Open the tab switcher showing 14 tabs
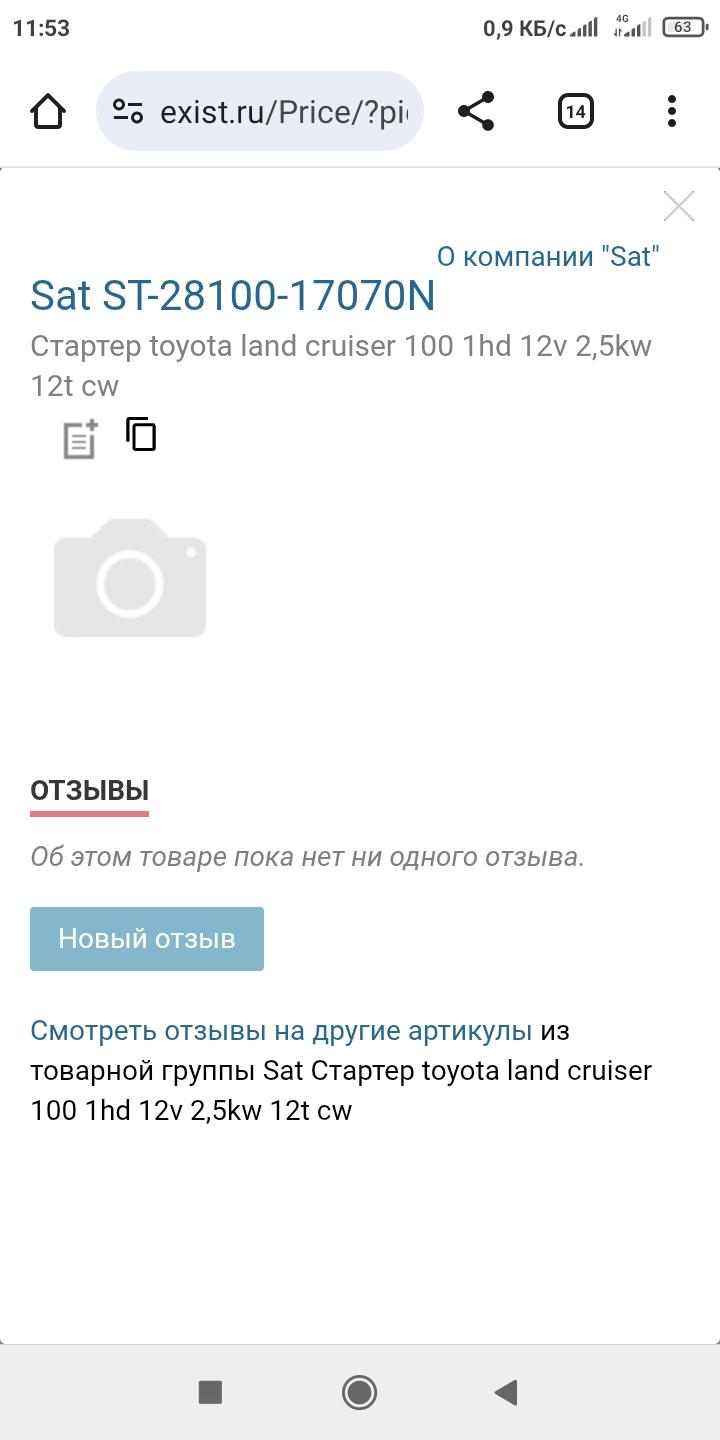 [575, 111]
